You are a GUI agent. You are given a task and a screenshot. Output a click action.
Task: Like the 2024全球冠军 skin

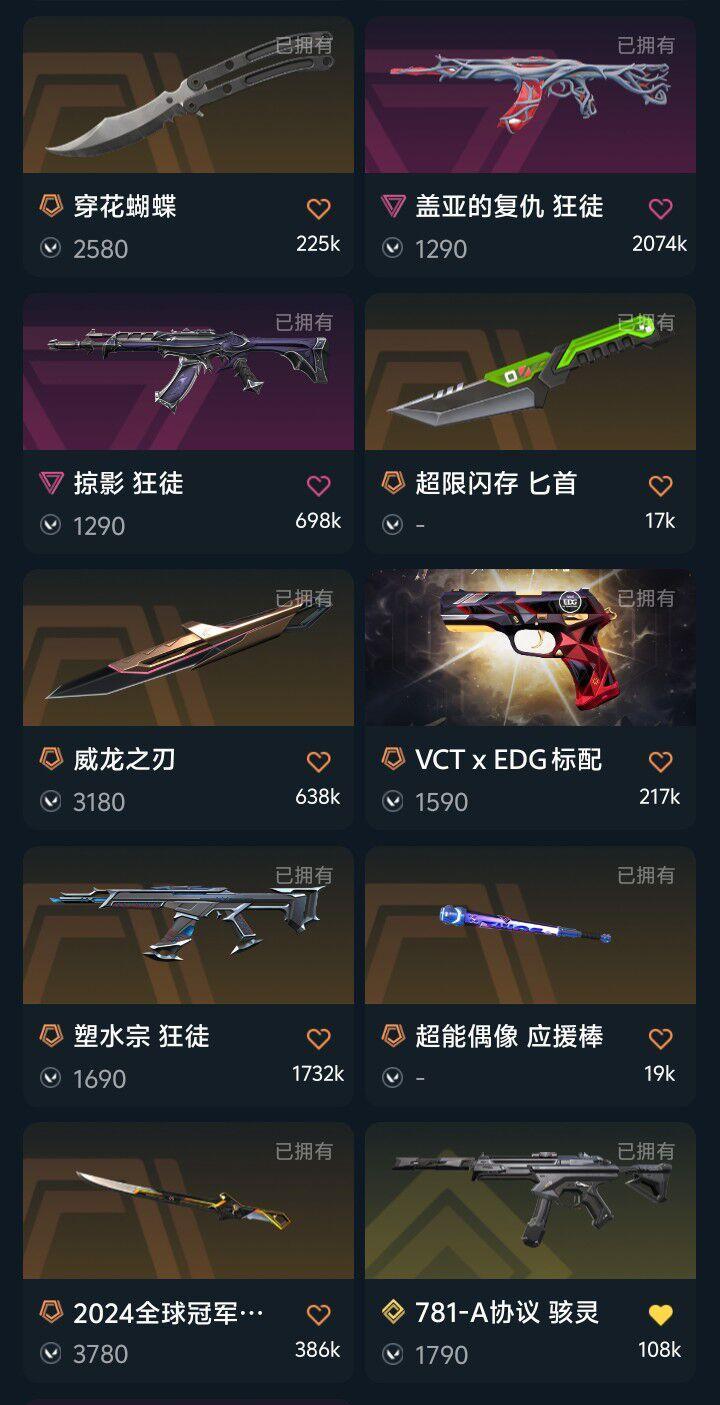(318, 1315)
